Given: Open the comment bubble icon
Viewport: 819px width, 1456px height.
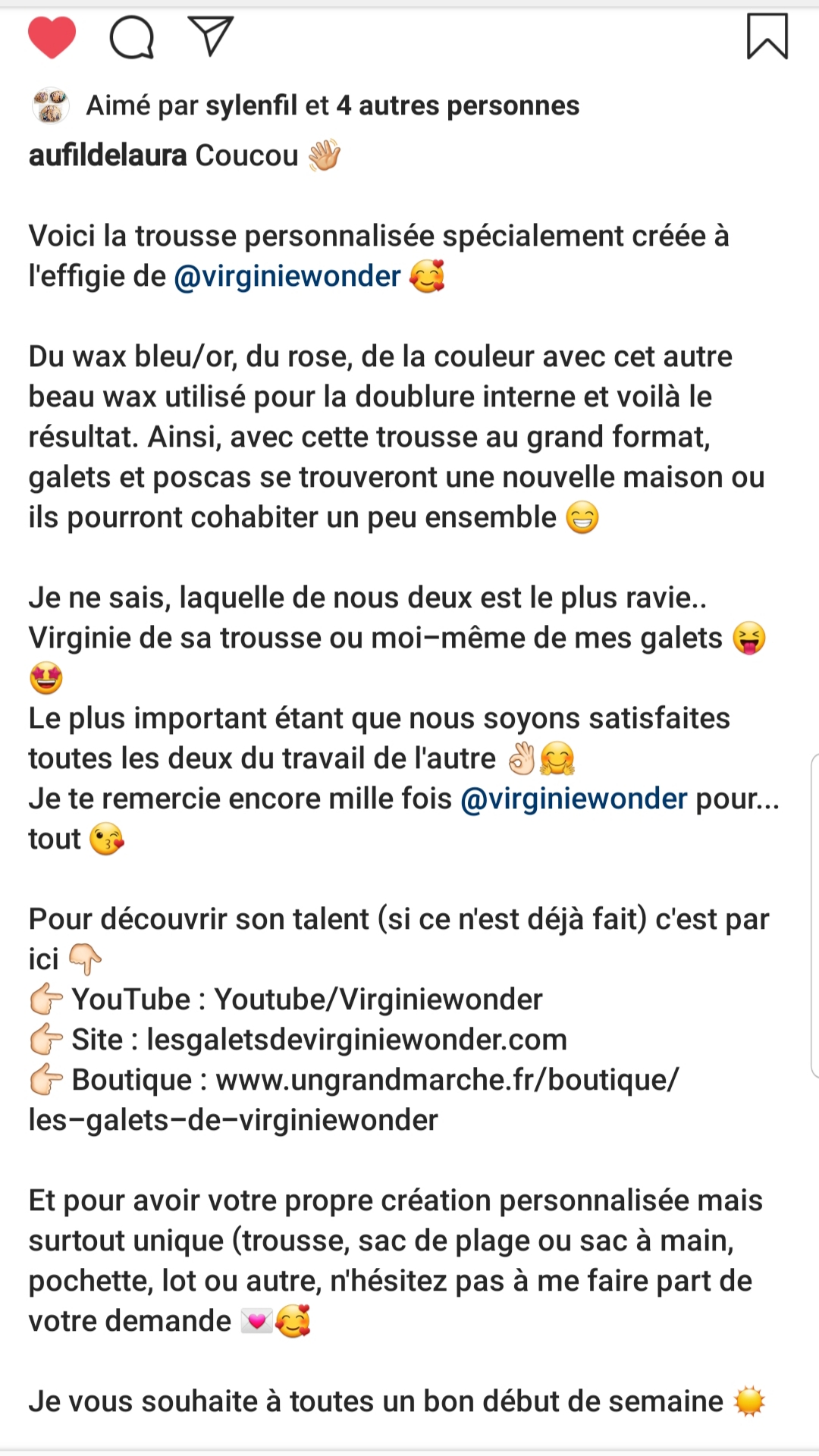Looking at the screenshot, I should tap(132, 37).
